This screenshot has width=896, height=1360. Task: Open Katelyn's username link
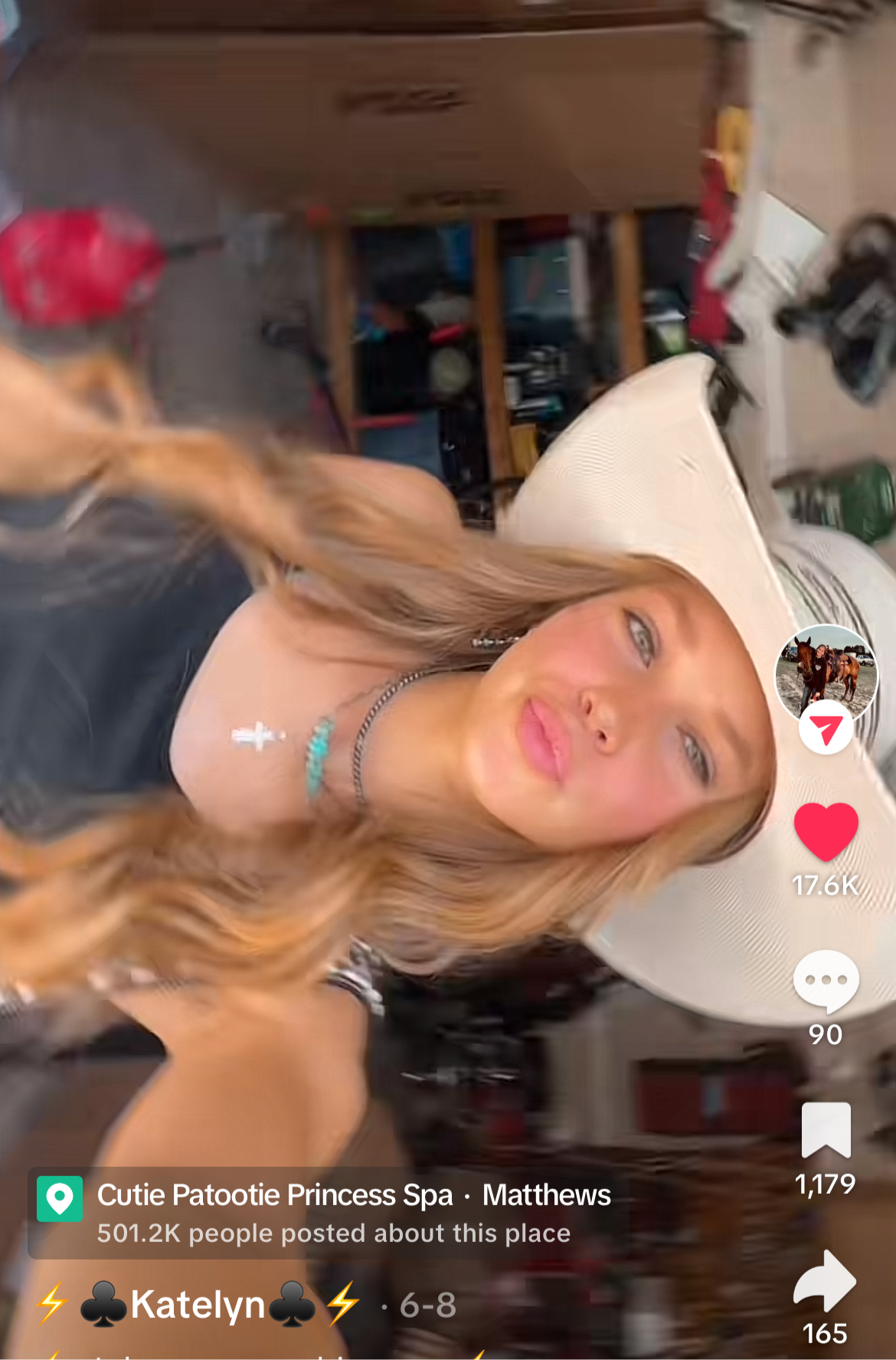[198, 1305]
